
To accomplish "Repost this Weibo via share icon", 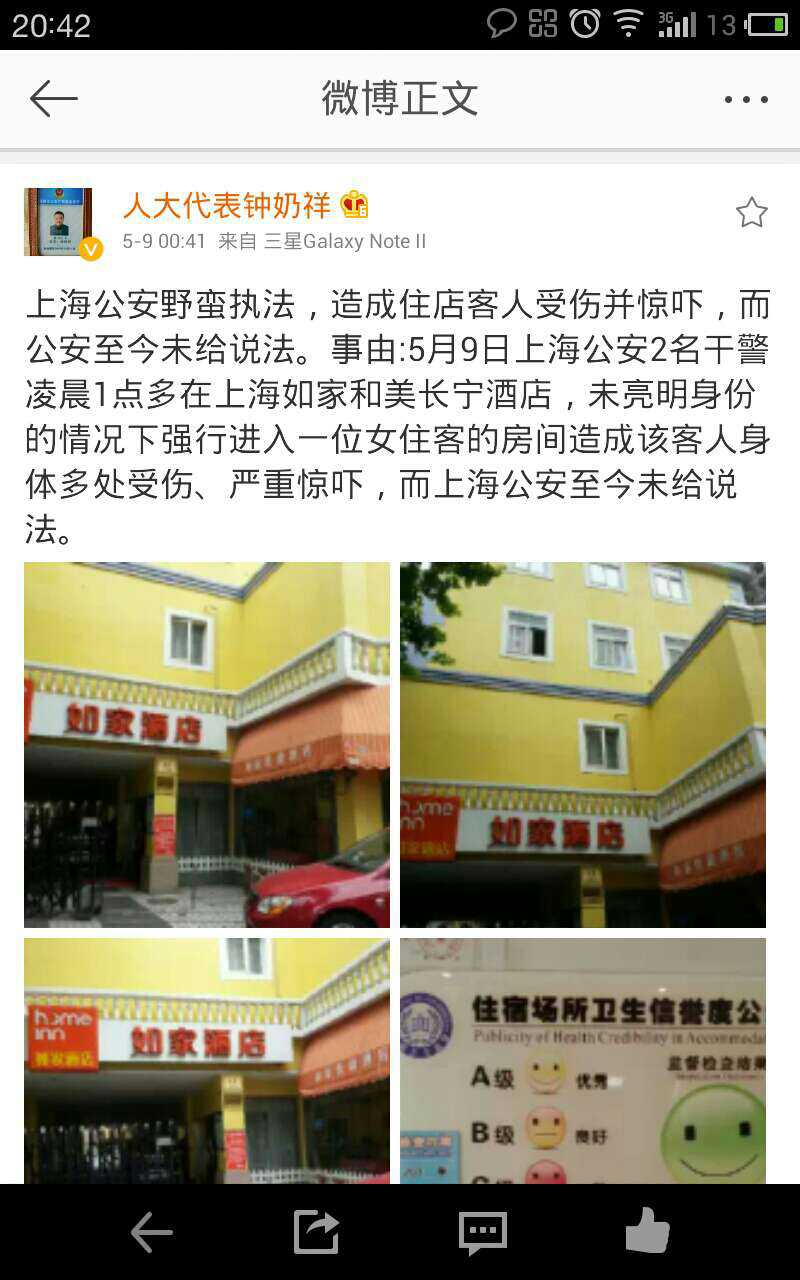I will pyautogui.click(x=316, y=1233).
